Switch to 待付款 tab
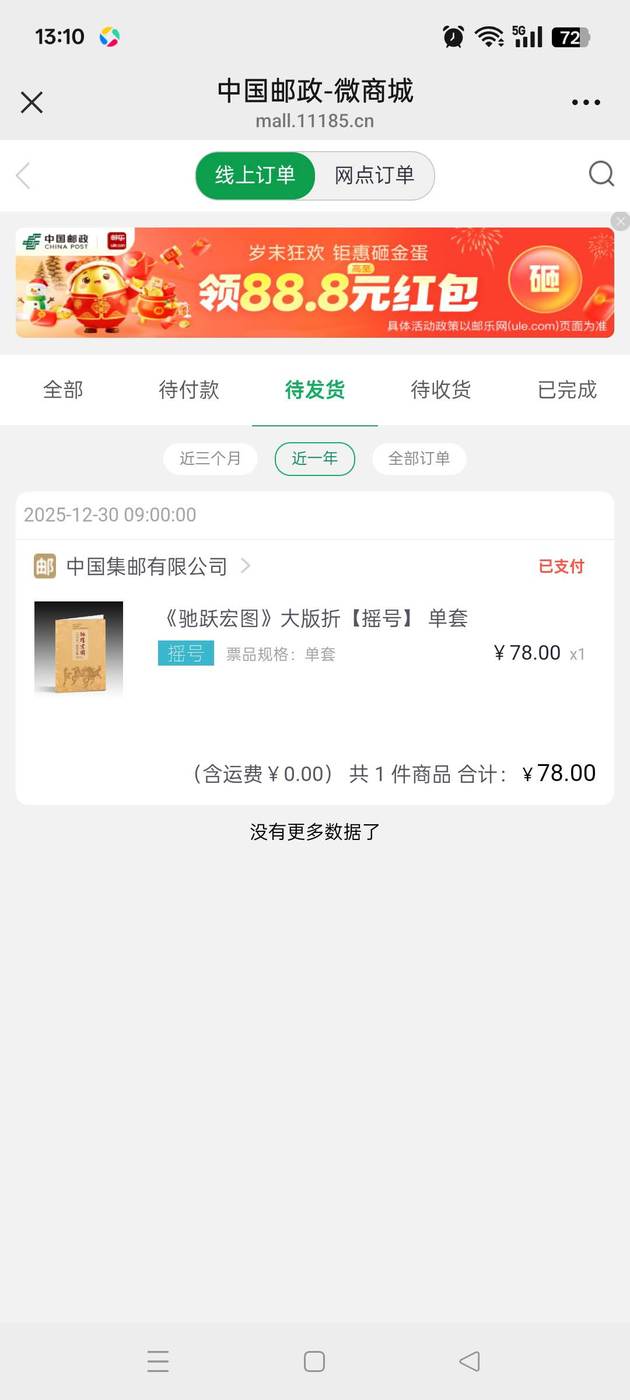 coord(189,390)
